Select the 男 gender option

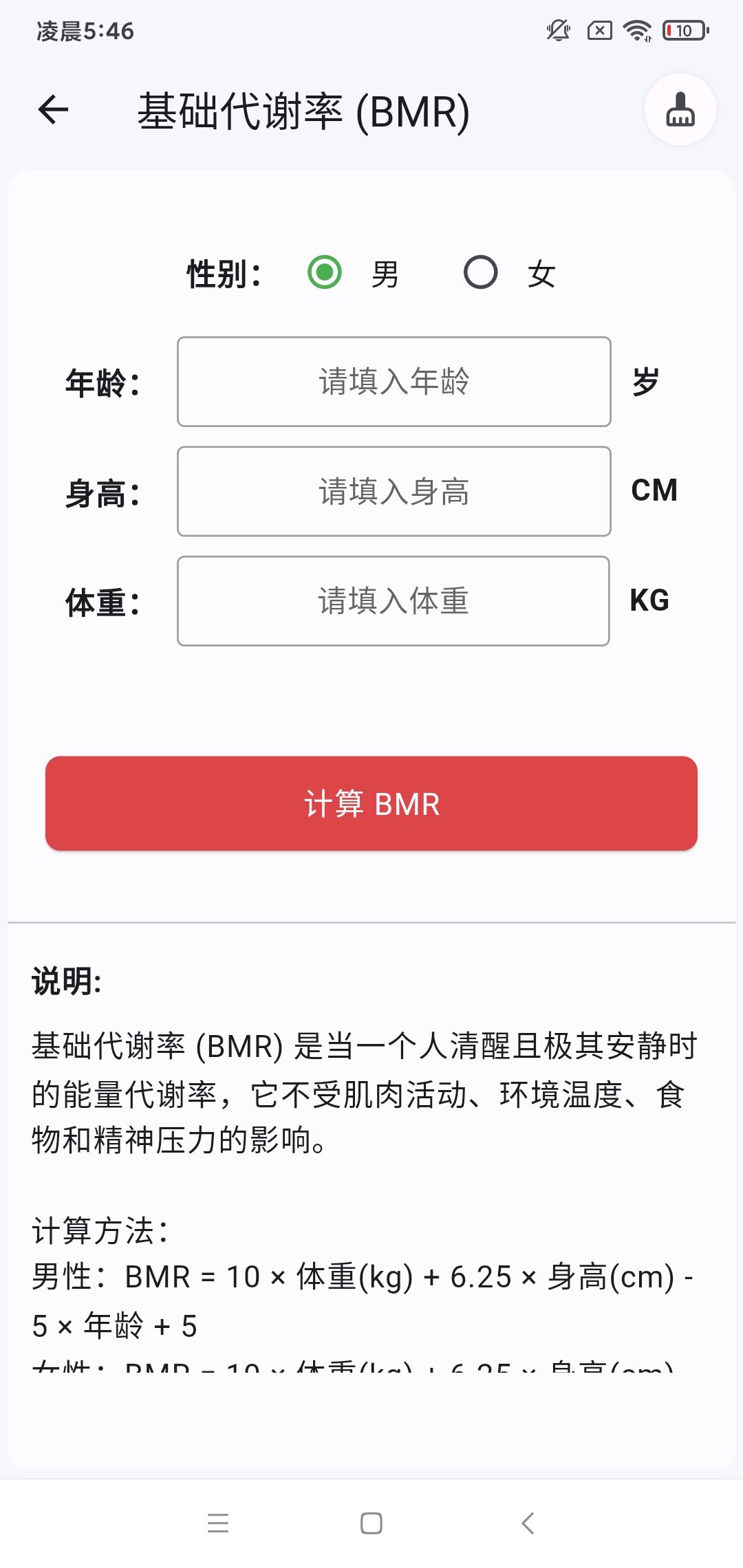[x=325, y=272]
